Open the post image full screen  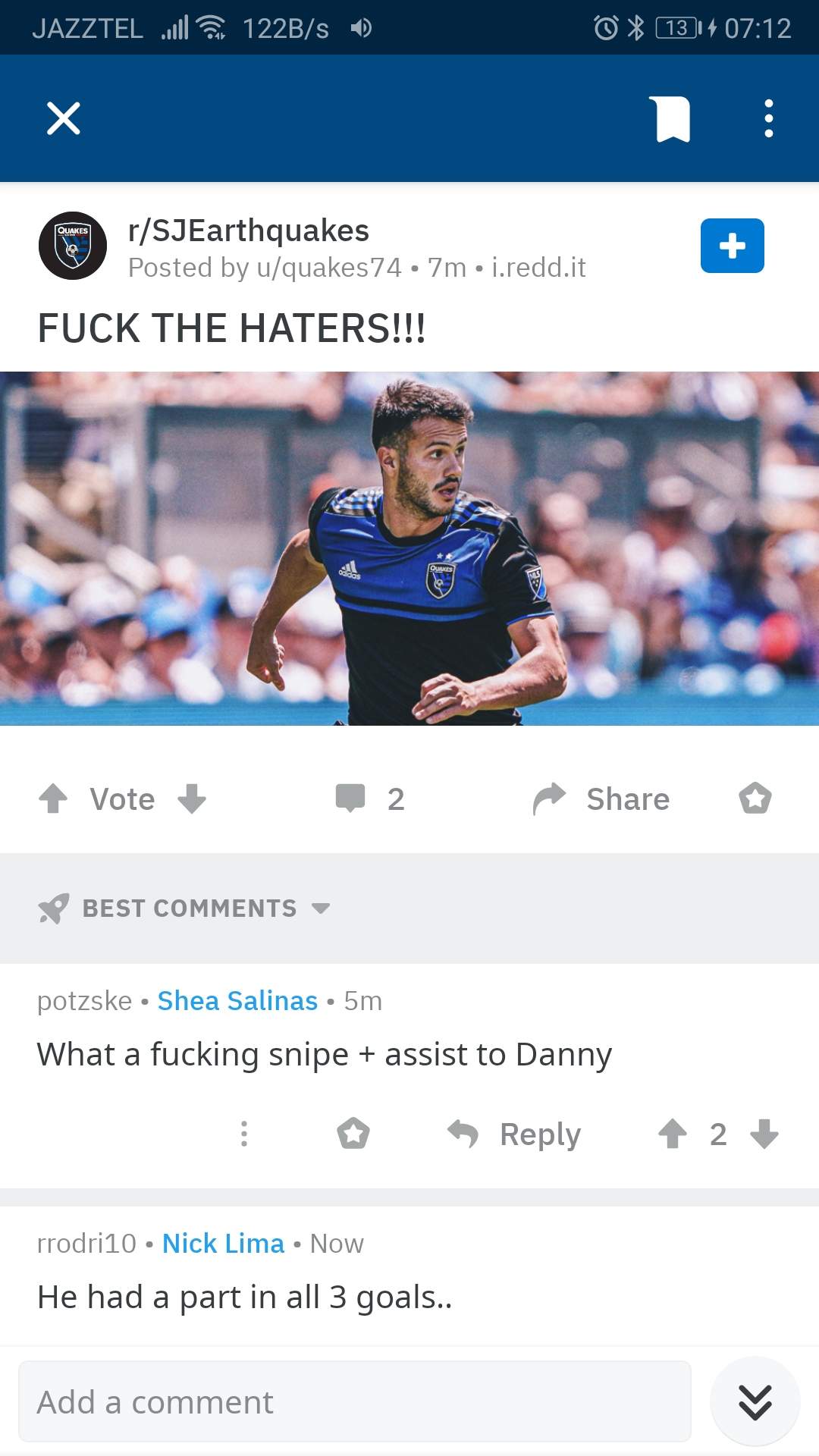[409, 548]
